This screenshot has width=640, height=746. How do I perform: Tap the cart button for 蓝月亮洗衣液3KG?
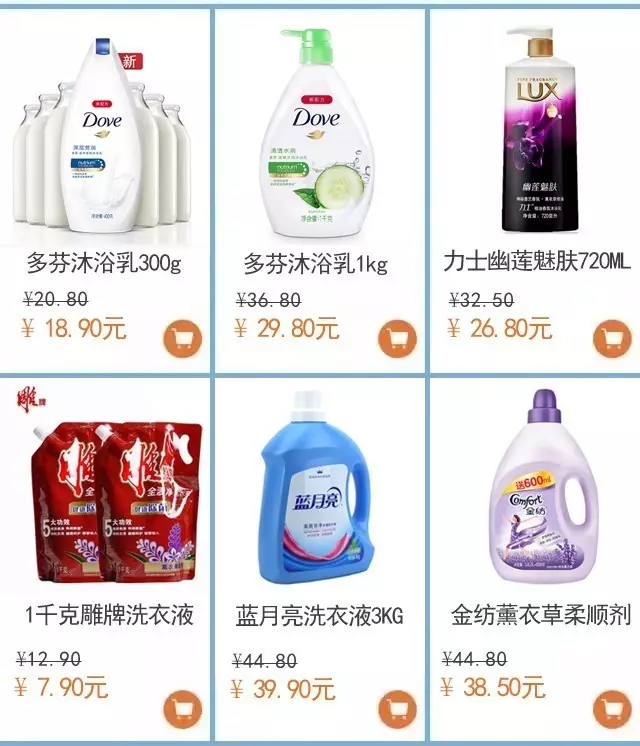click(x=398, y=710)
